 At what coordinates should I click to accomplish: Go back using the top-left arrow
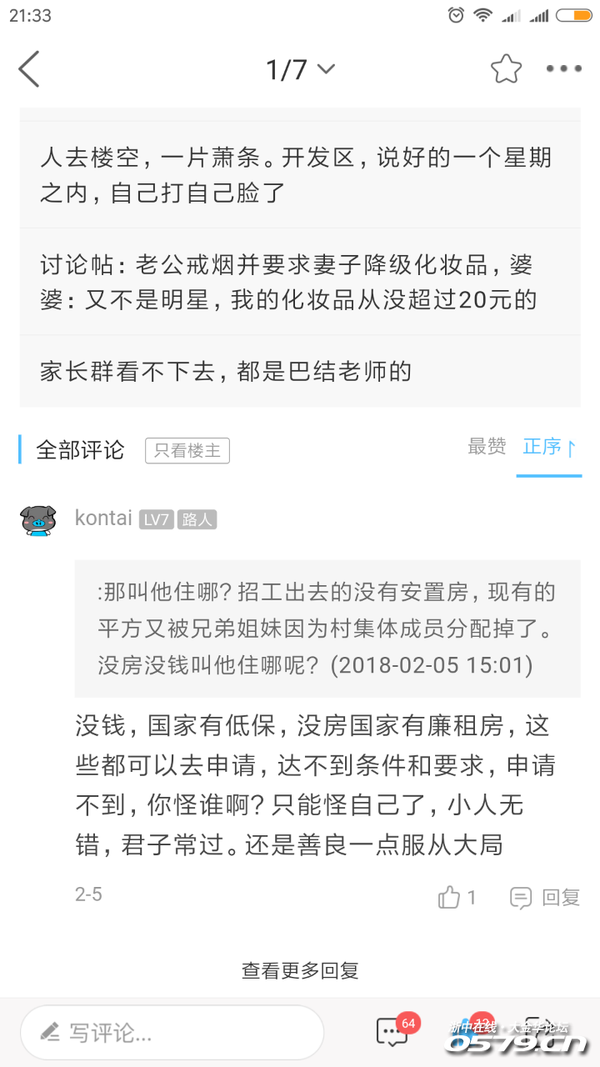(29, 70)
